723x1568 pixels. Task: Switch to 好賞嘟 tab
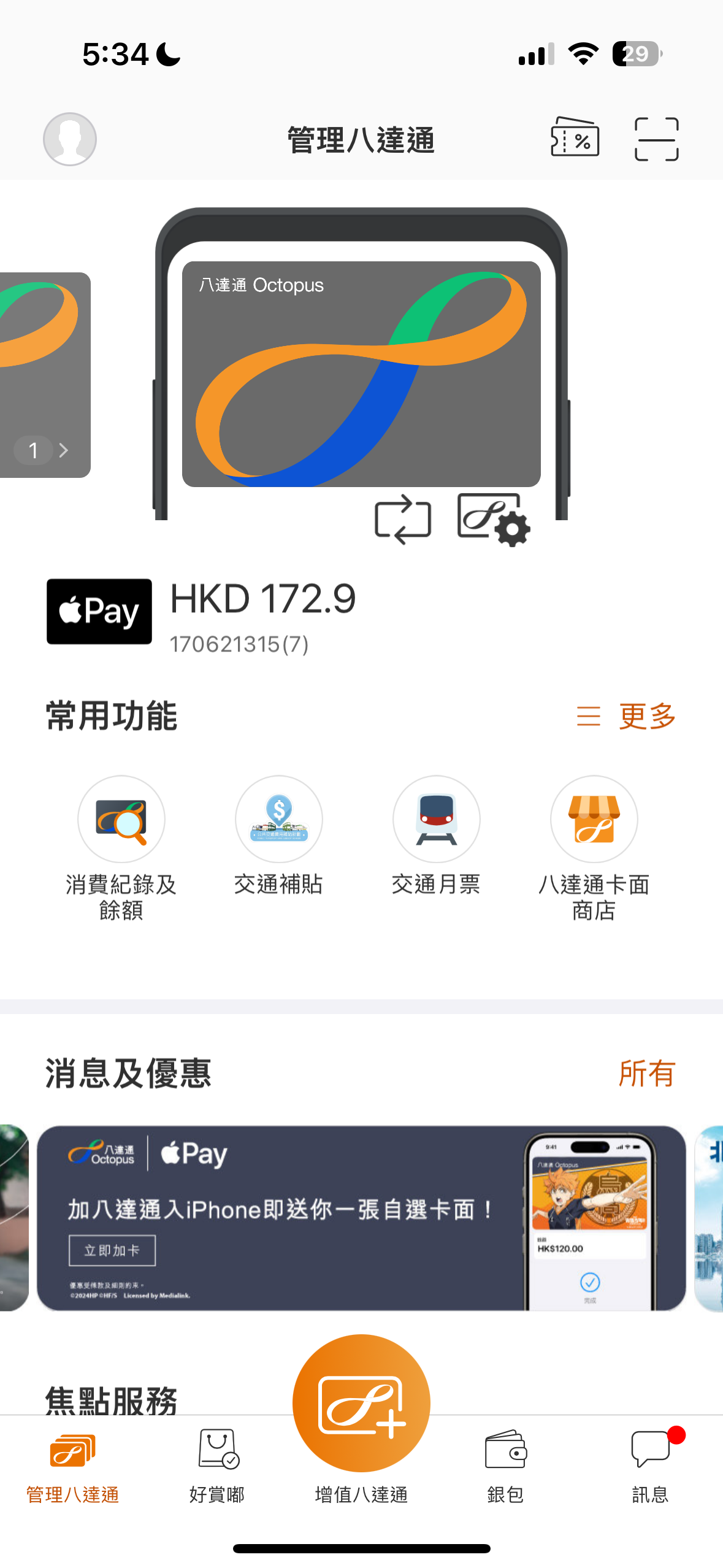point(217,1466)
